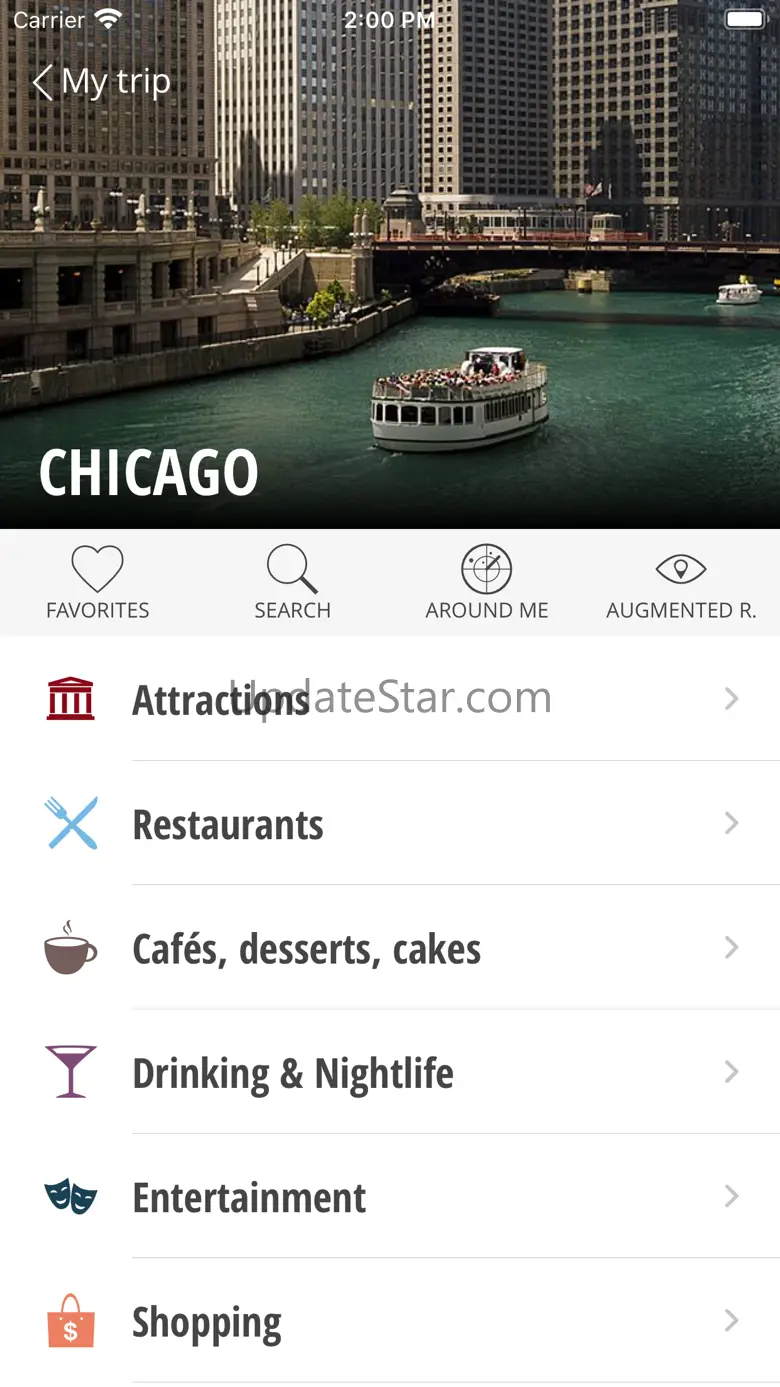Show places Around Me
The image size is (780, 1387).
pyautogui.click(x=487, y=583)
